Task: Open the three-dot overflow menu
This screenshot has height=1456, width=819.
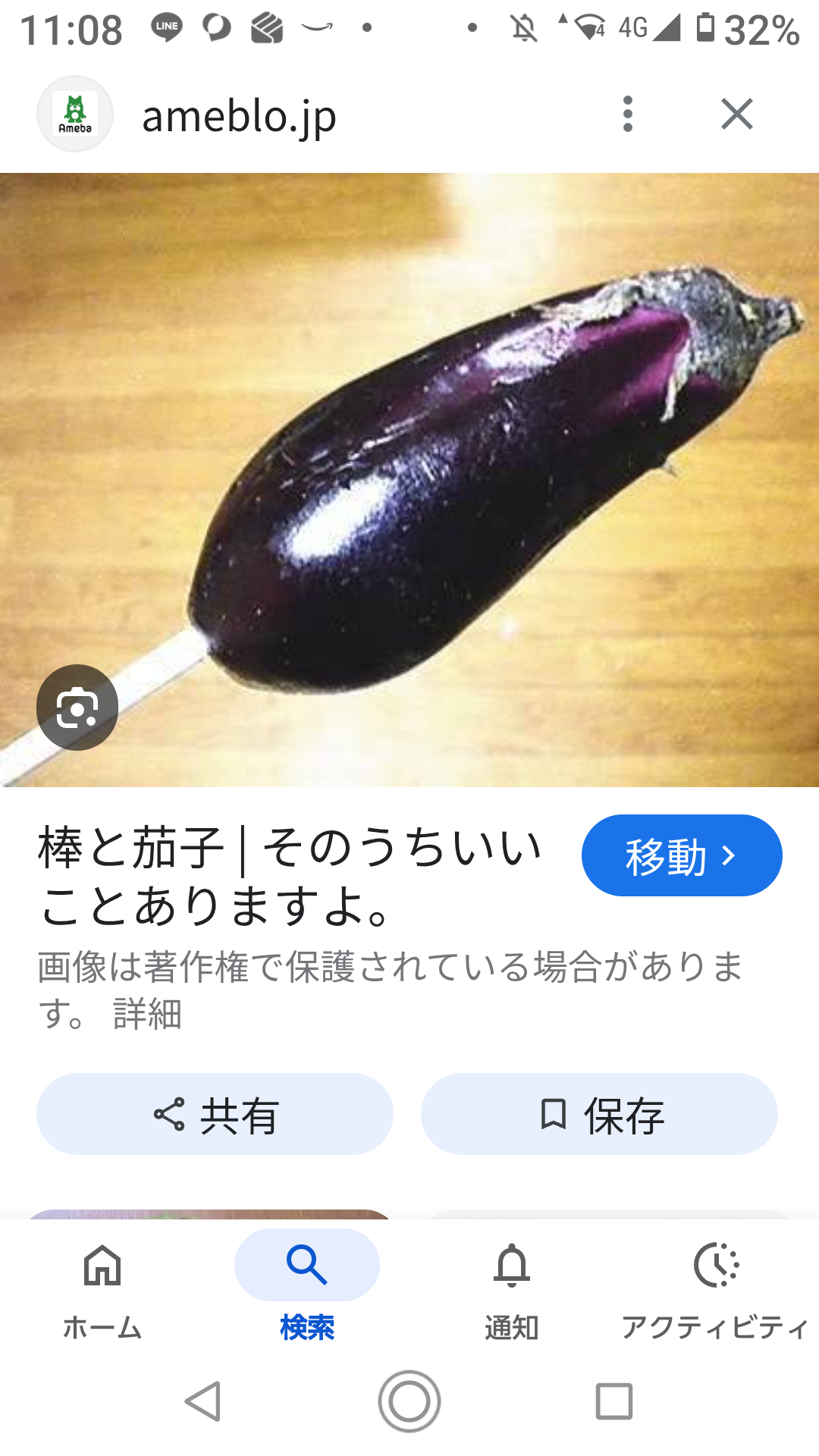Action: coord(627,115)
